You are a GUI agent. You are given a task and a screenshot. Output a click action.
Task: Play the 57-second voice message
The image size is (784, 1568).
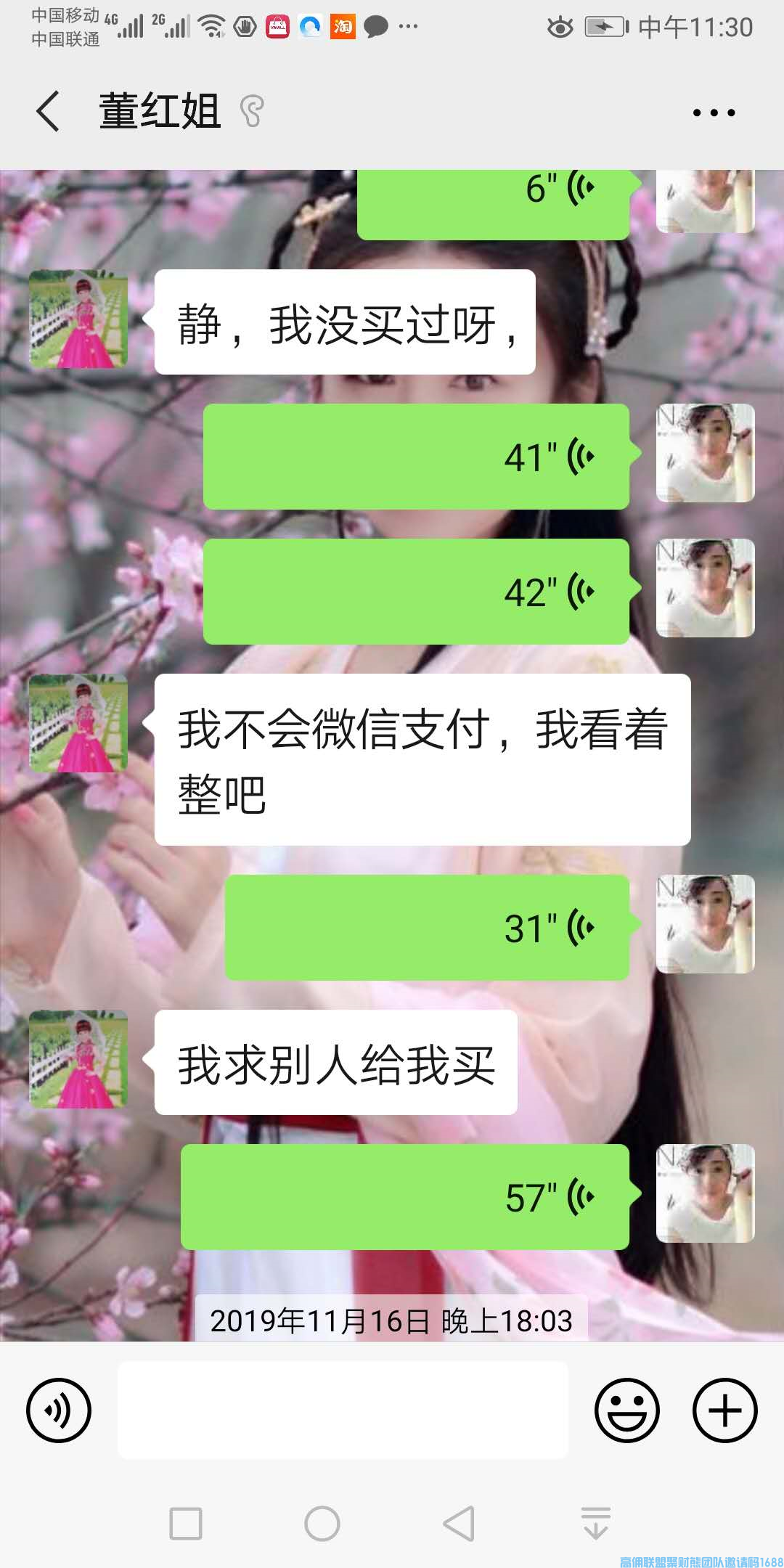(x=404, y=1197)
